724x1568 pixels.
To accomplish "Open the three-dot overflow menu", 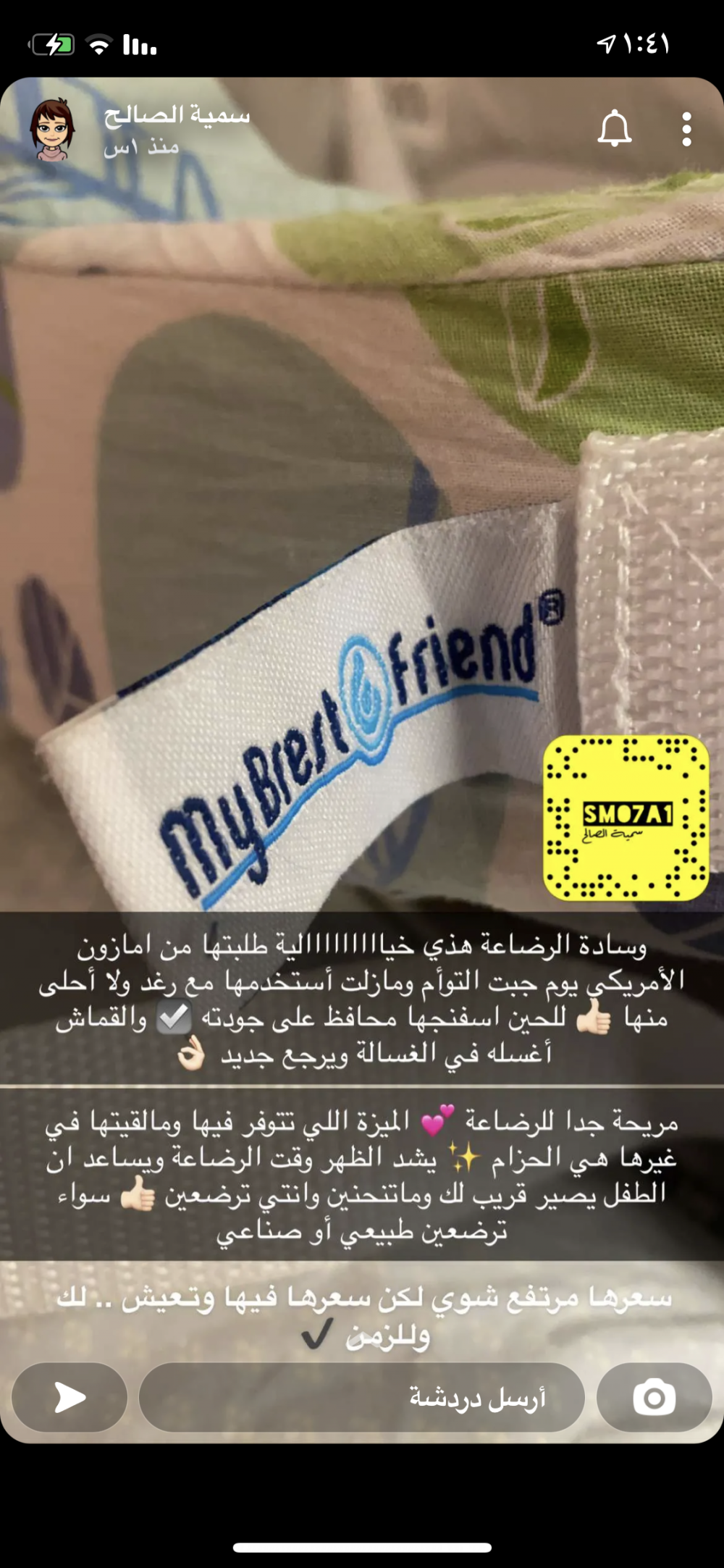I will [x=686, y=129].
